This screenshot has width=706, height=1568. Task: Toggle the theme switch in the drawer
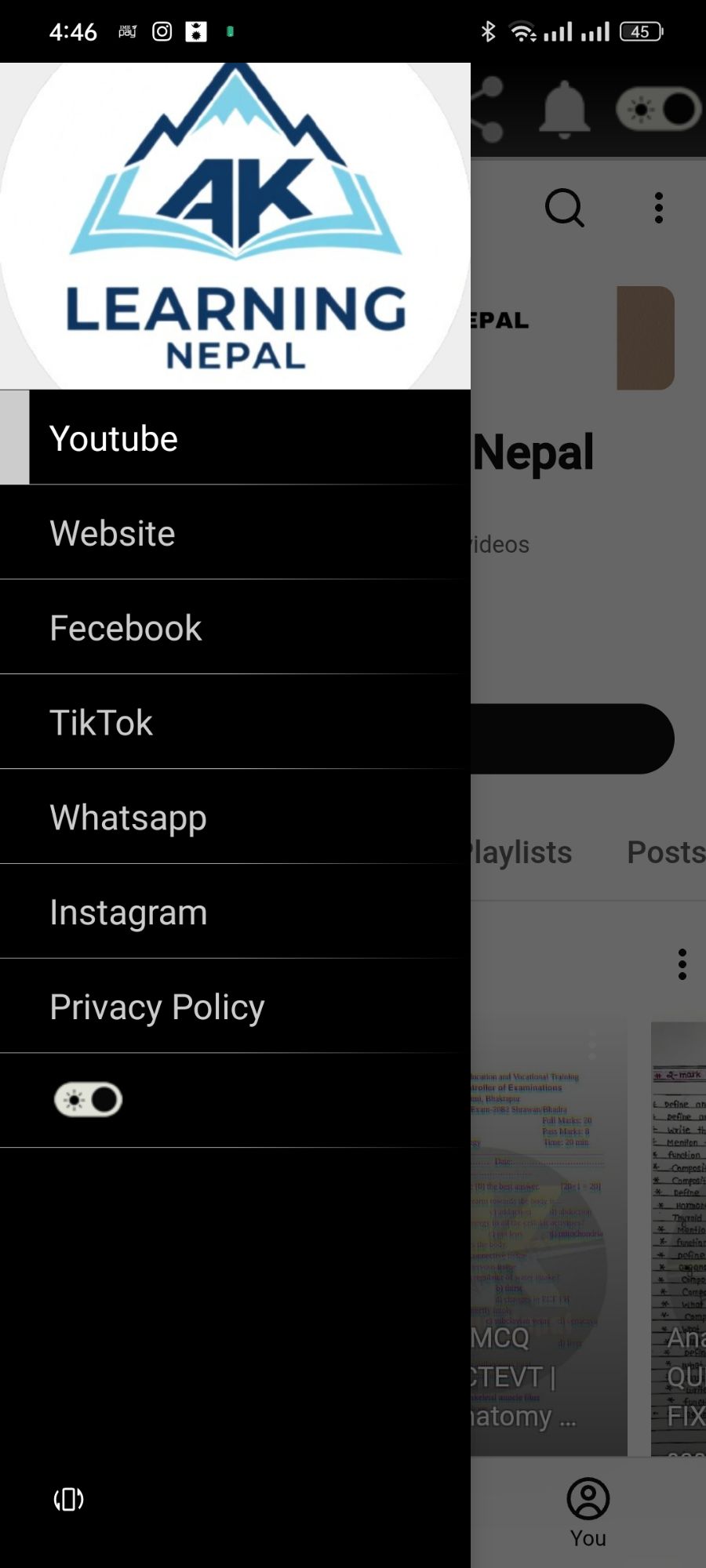click(88, 1100)
